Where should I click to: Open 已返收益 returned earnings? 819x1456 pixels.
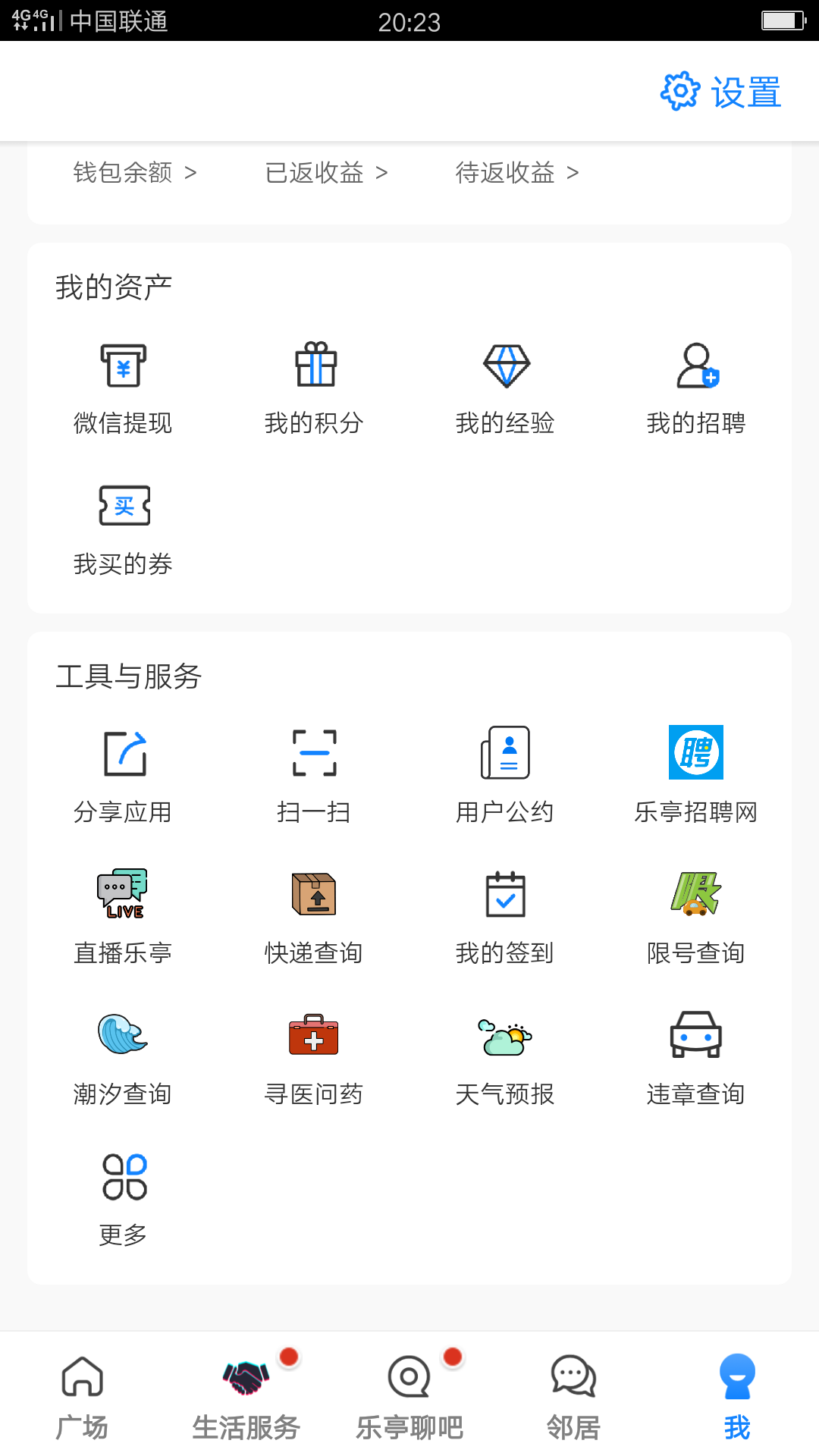click(x=326, y=173)
